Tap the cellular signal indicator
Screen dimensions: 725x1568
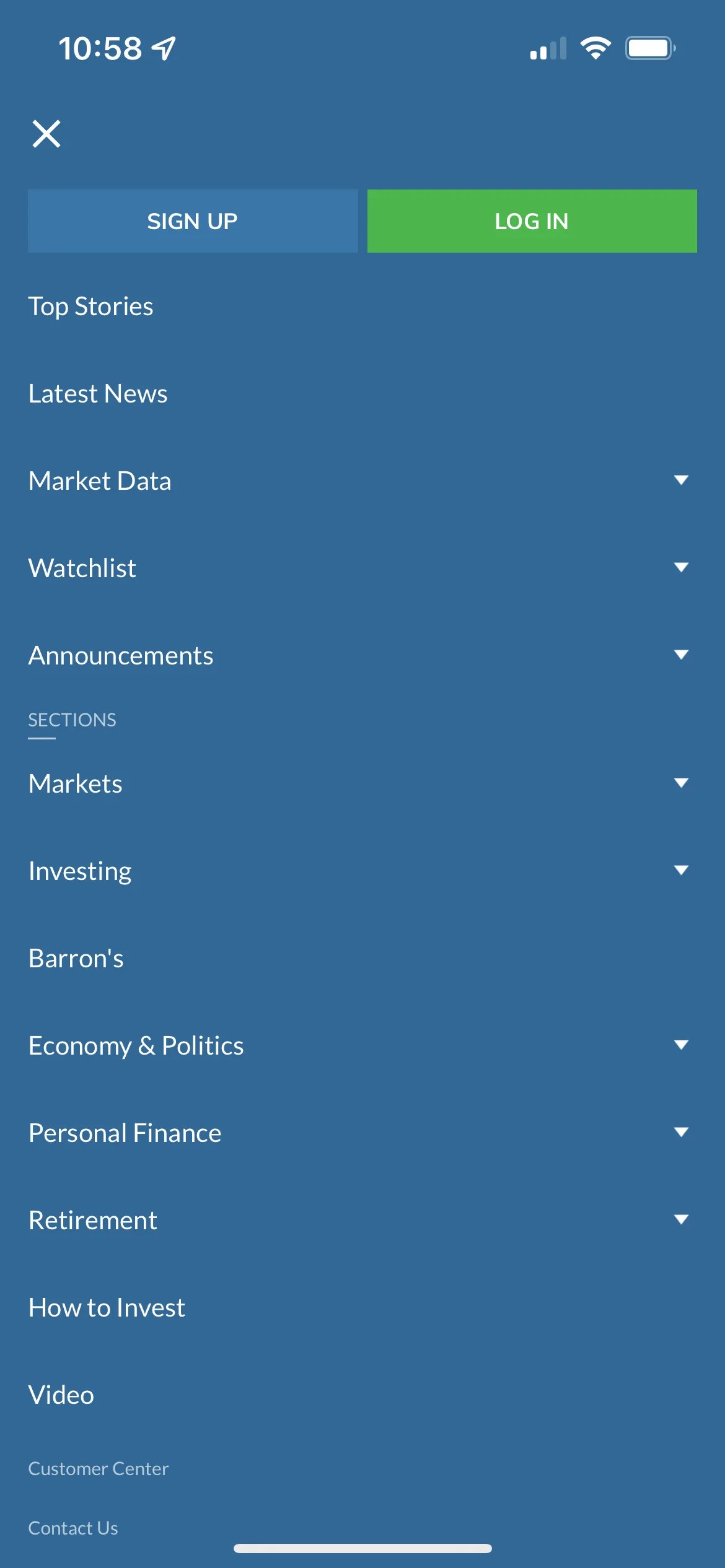click(548, 47)
